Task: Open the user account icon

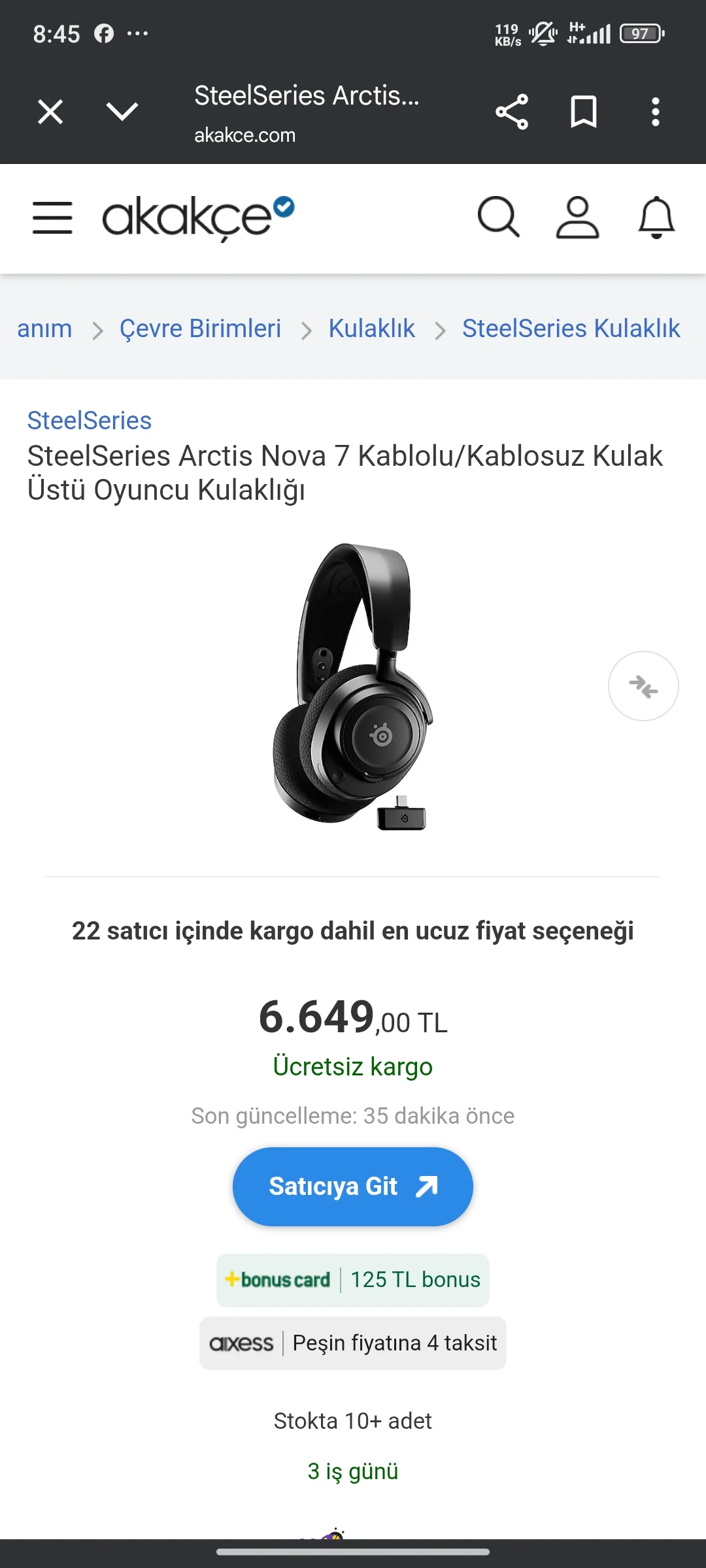Action: (x=577, y=218)
